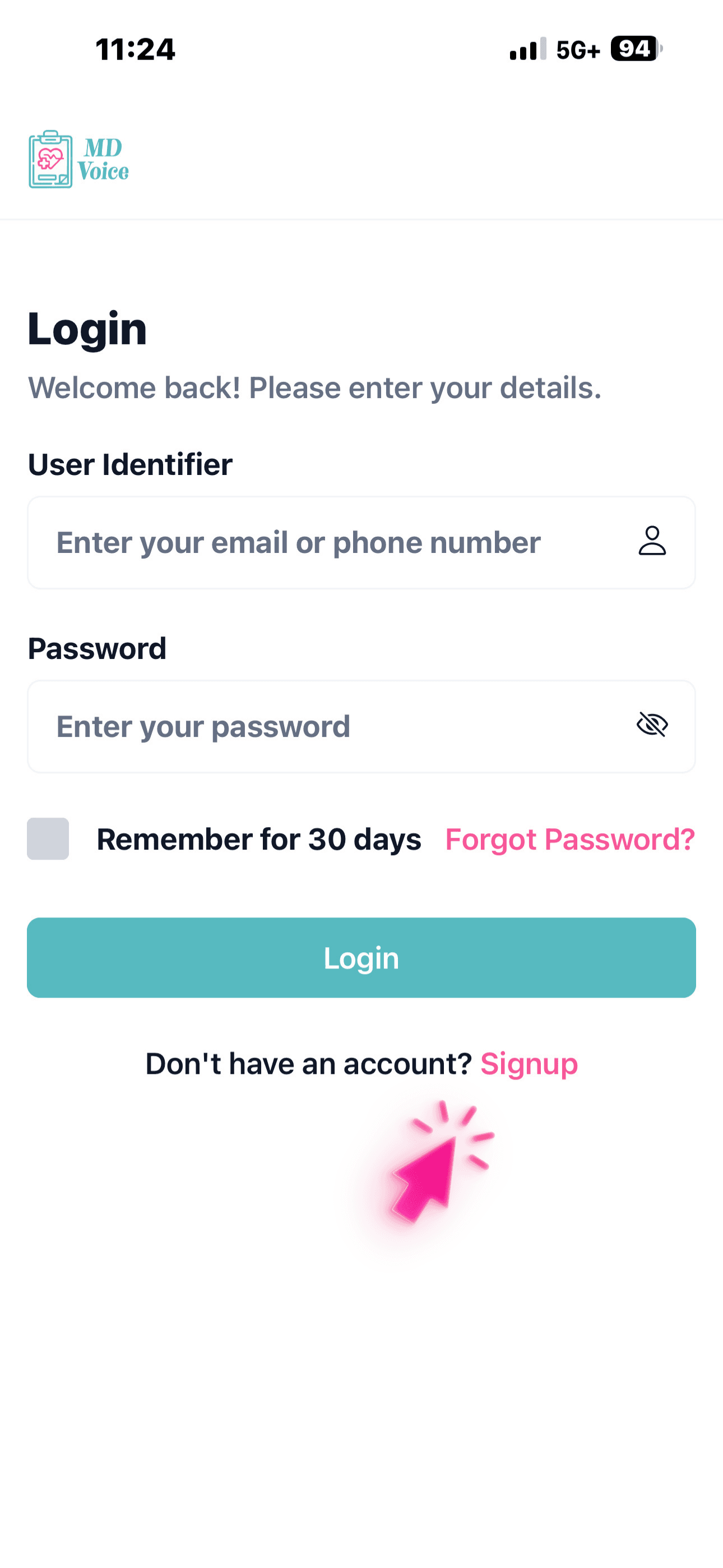Check the box next to Remember for 30 days
Viewport: 723px width, 1568px height.
click(48, 840)
